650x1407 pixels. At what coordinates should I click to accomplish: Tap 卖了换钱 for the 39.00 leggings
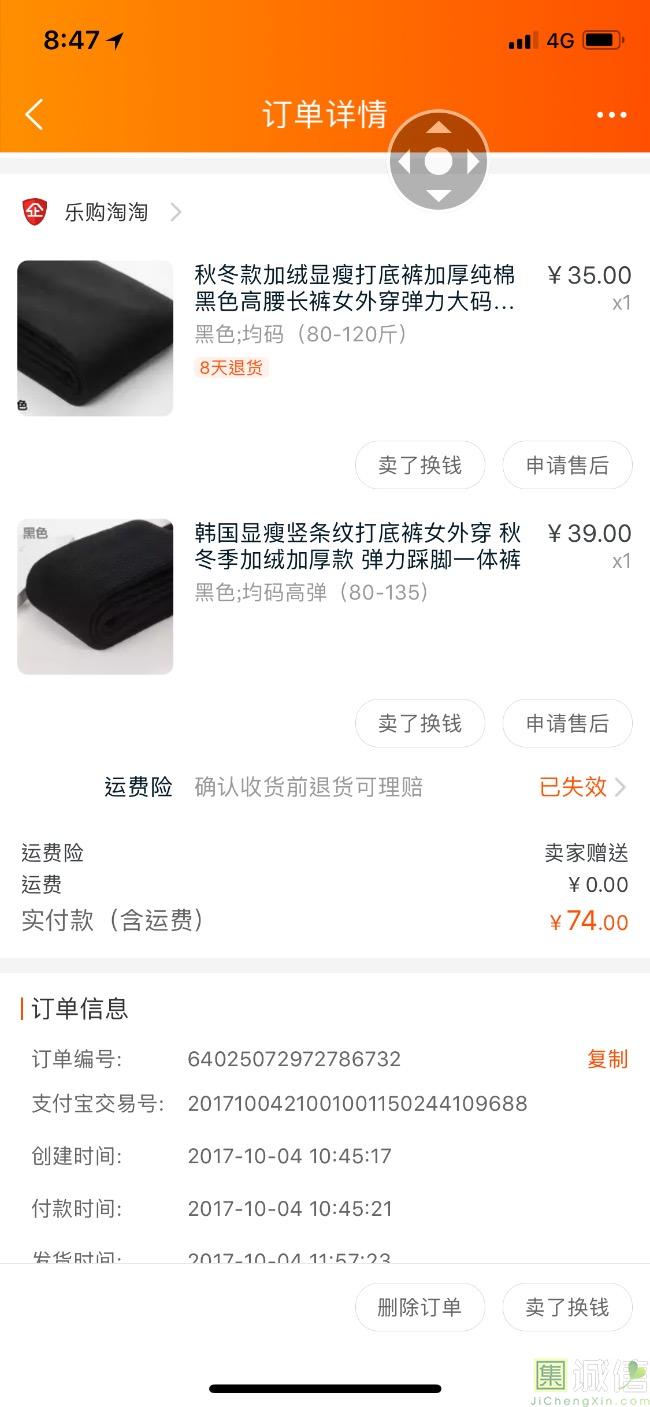[x=420, y=724]
